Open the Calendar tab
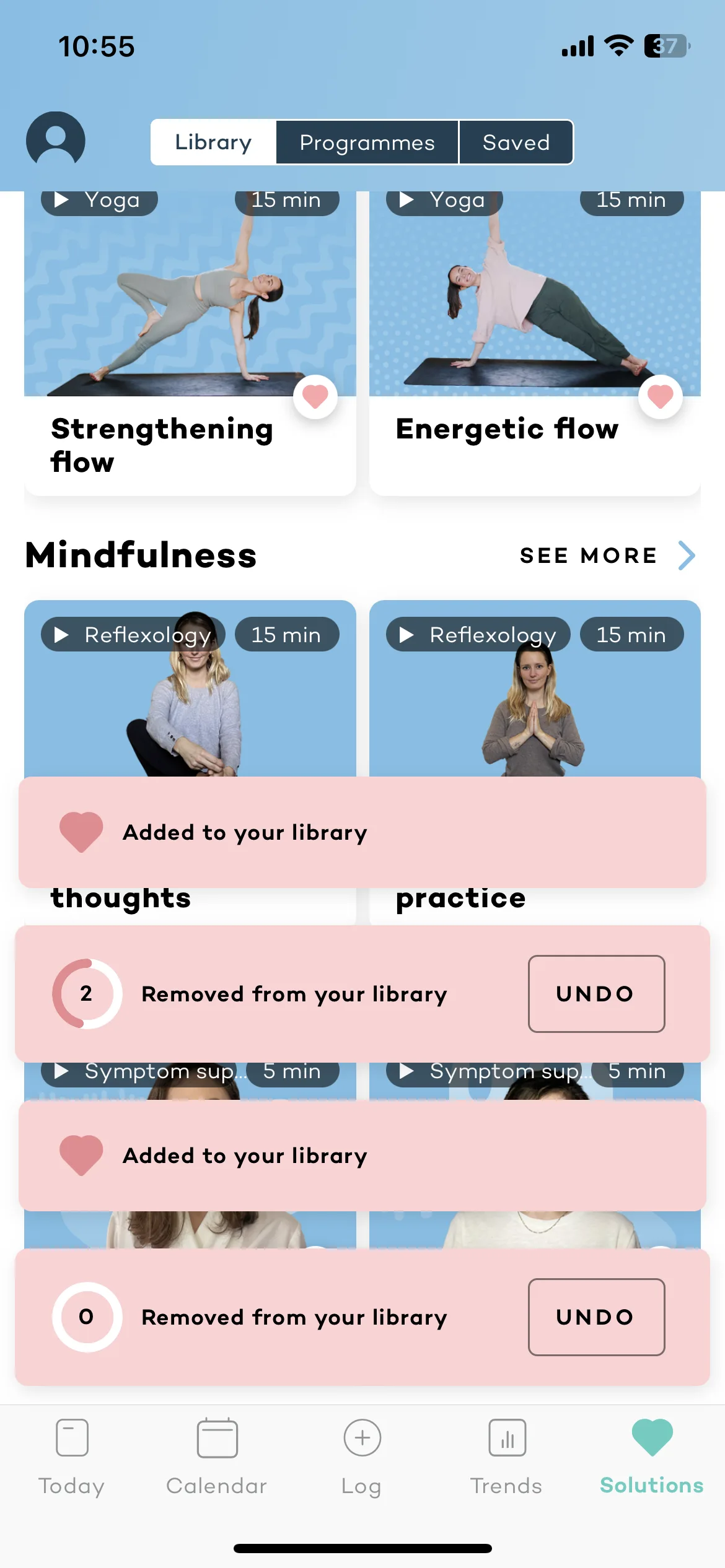Viewport: 725px width, 1568px height. [217, 1457]
